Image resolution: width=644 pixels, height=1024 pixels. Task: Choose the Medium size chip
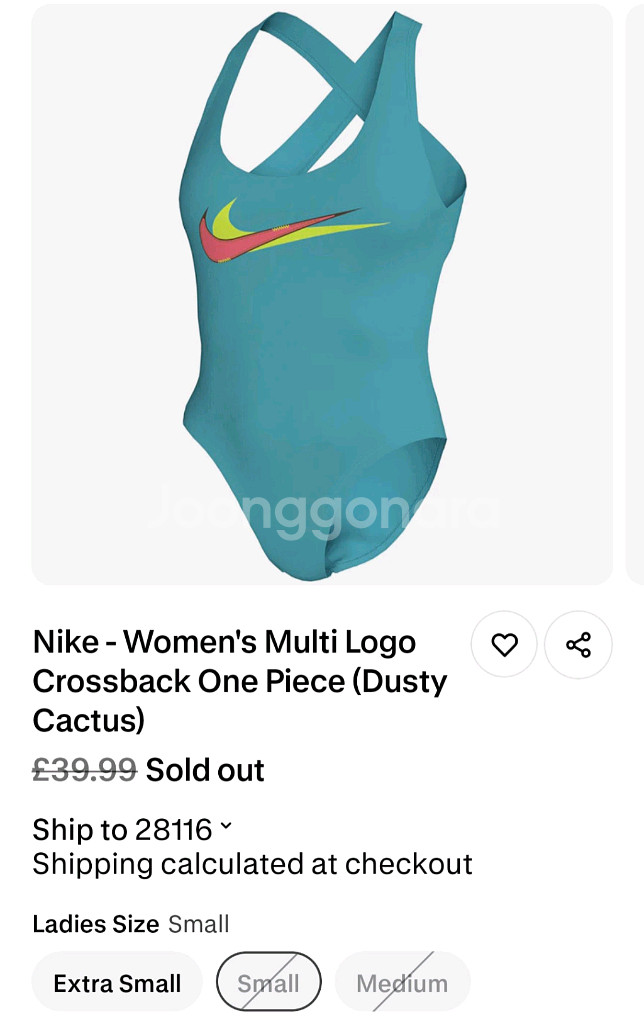(402, 983)
